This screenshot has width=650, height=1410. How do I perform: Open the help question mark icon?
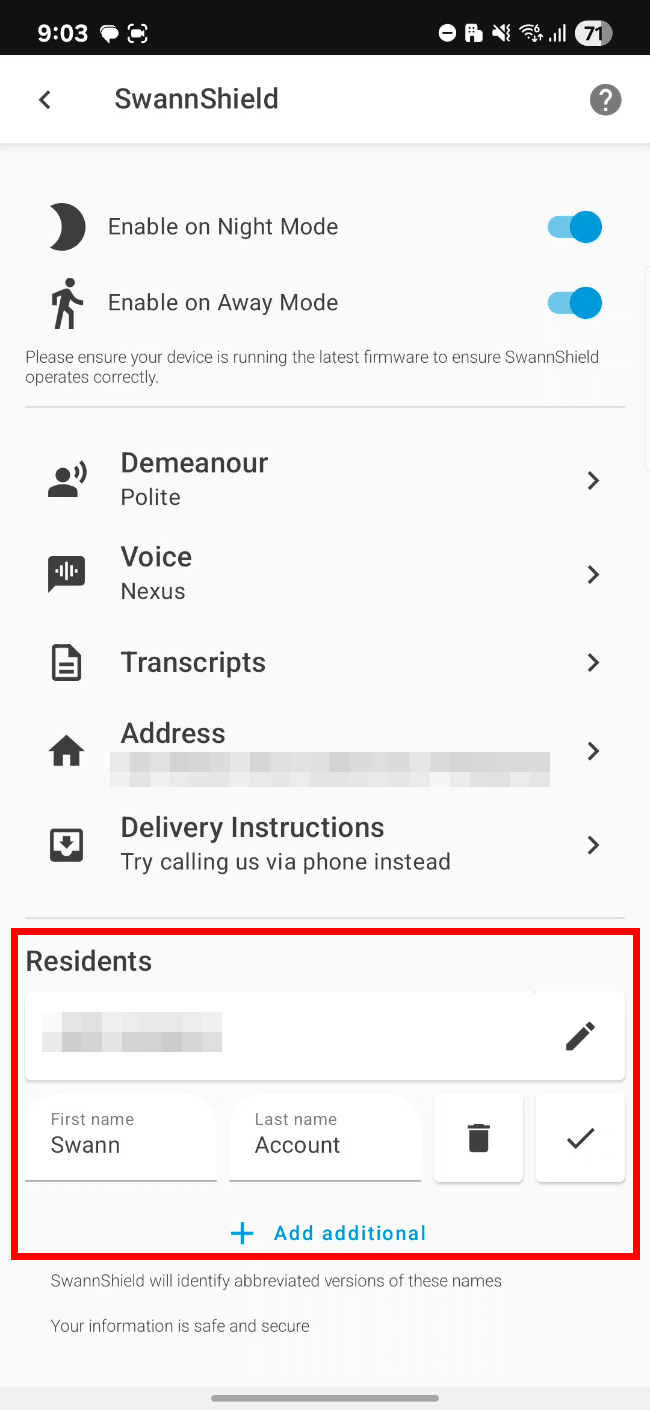click(605, 99)
